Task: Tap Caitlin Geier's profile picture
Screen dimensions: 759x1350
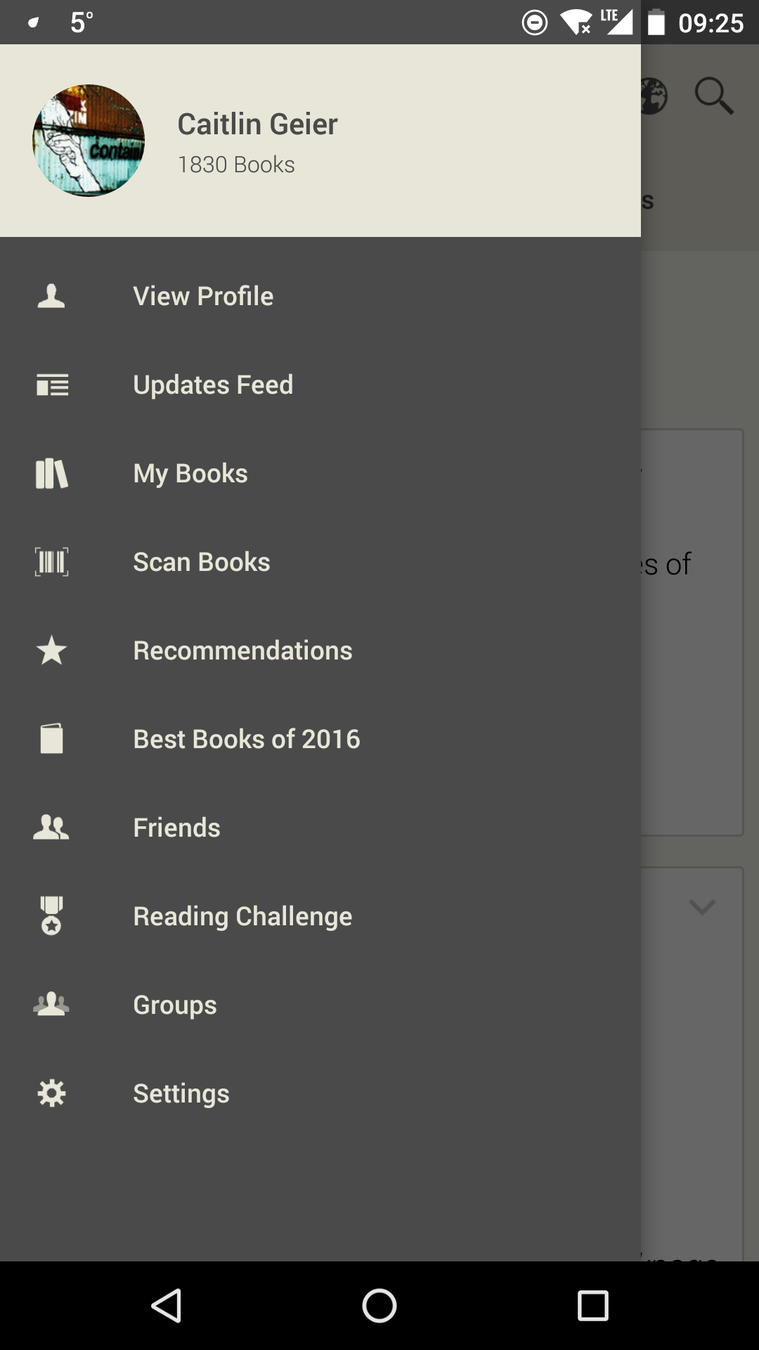Action: tap(89, 140)
